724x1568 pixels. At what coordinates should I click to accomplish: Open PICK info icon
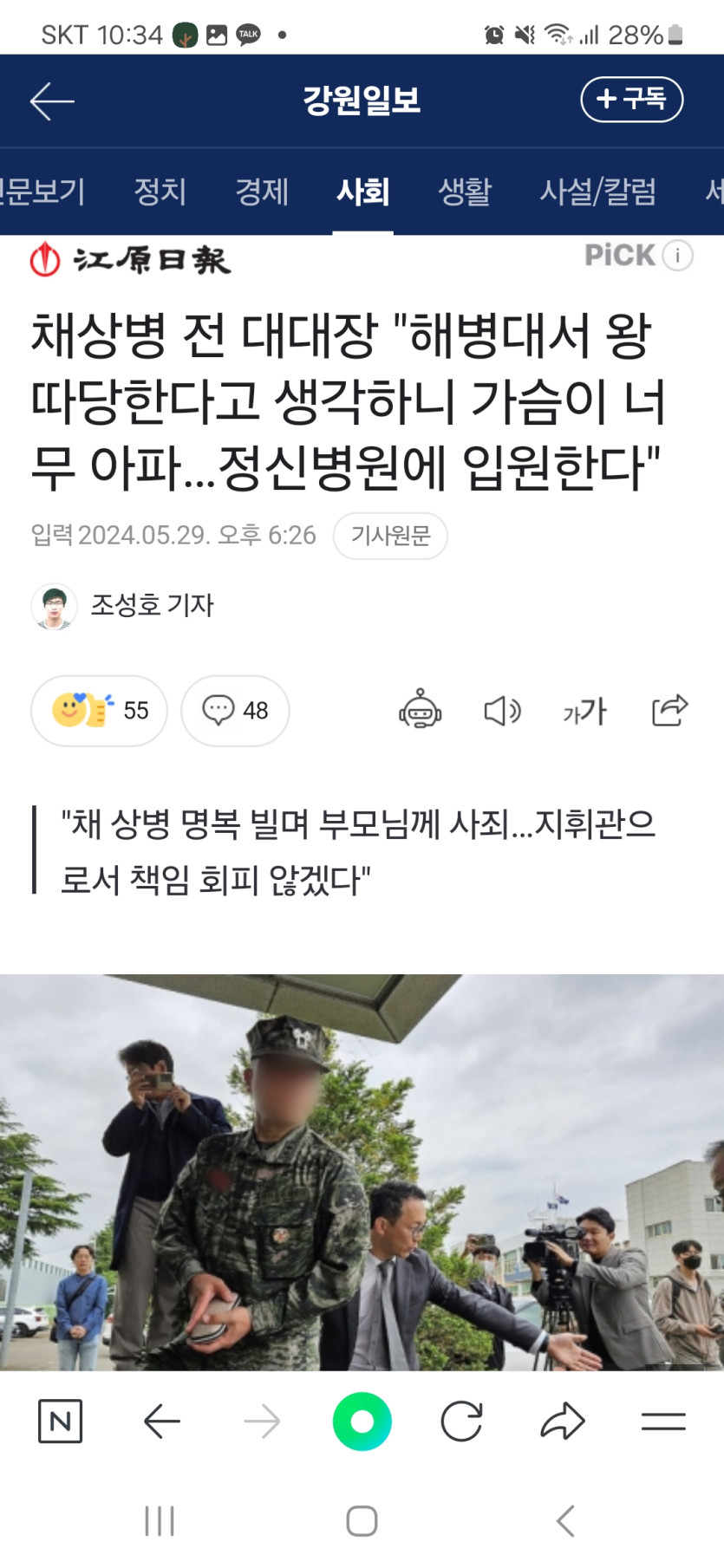coord(678,256)
